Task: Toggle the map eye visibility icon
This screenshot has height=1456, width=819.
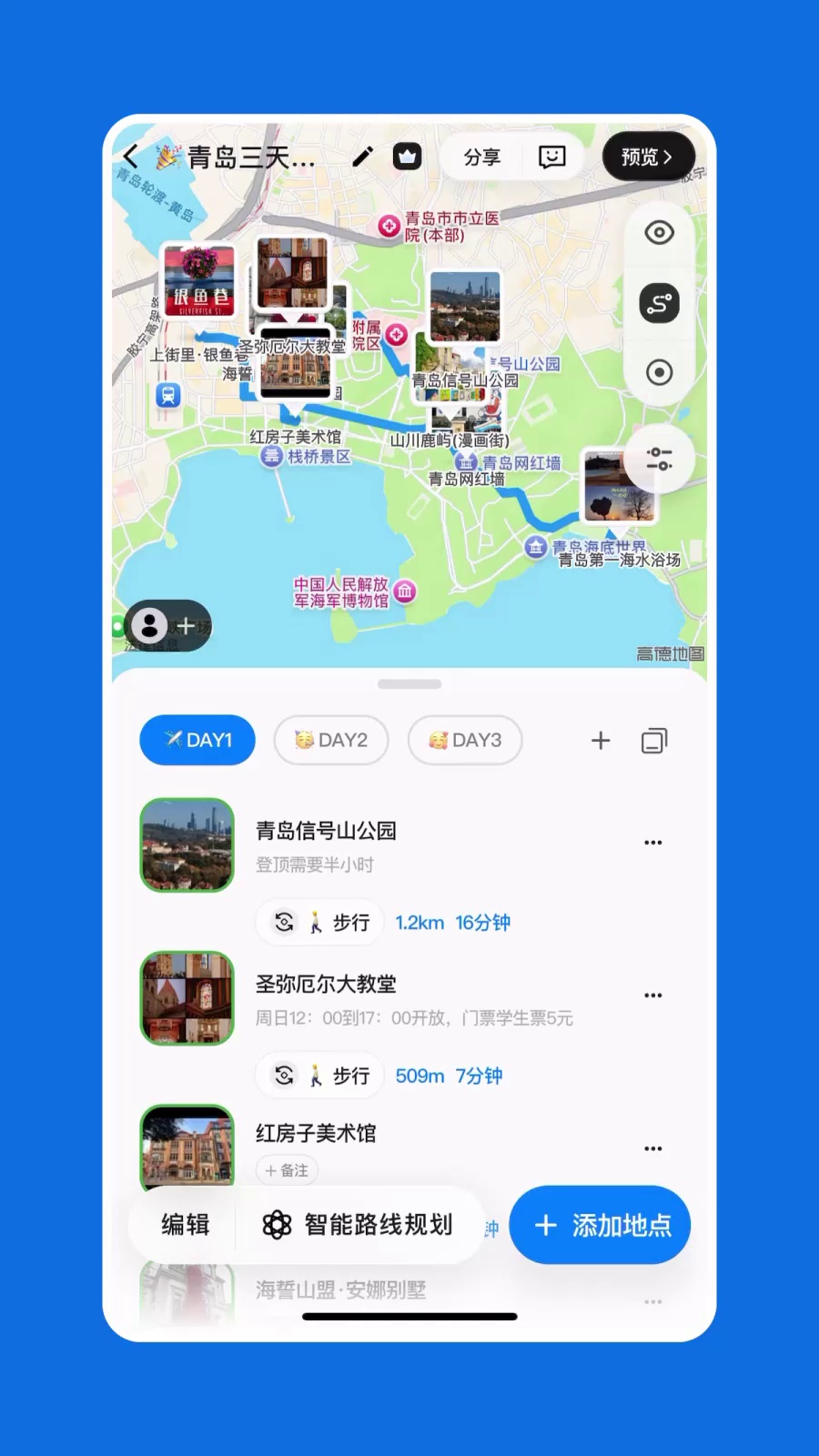Action: click(x=659, y=233)
